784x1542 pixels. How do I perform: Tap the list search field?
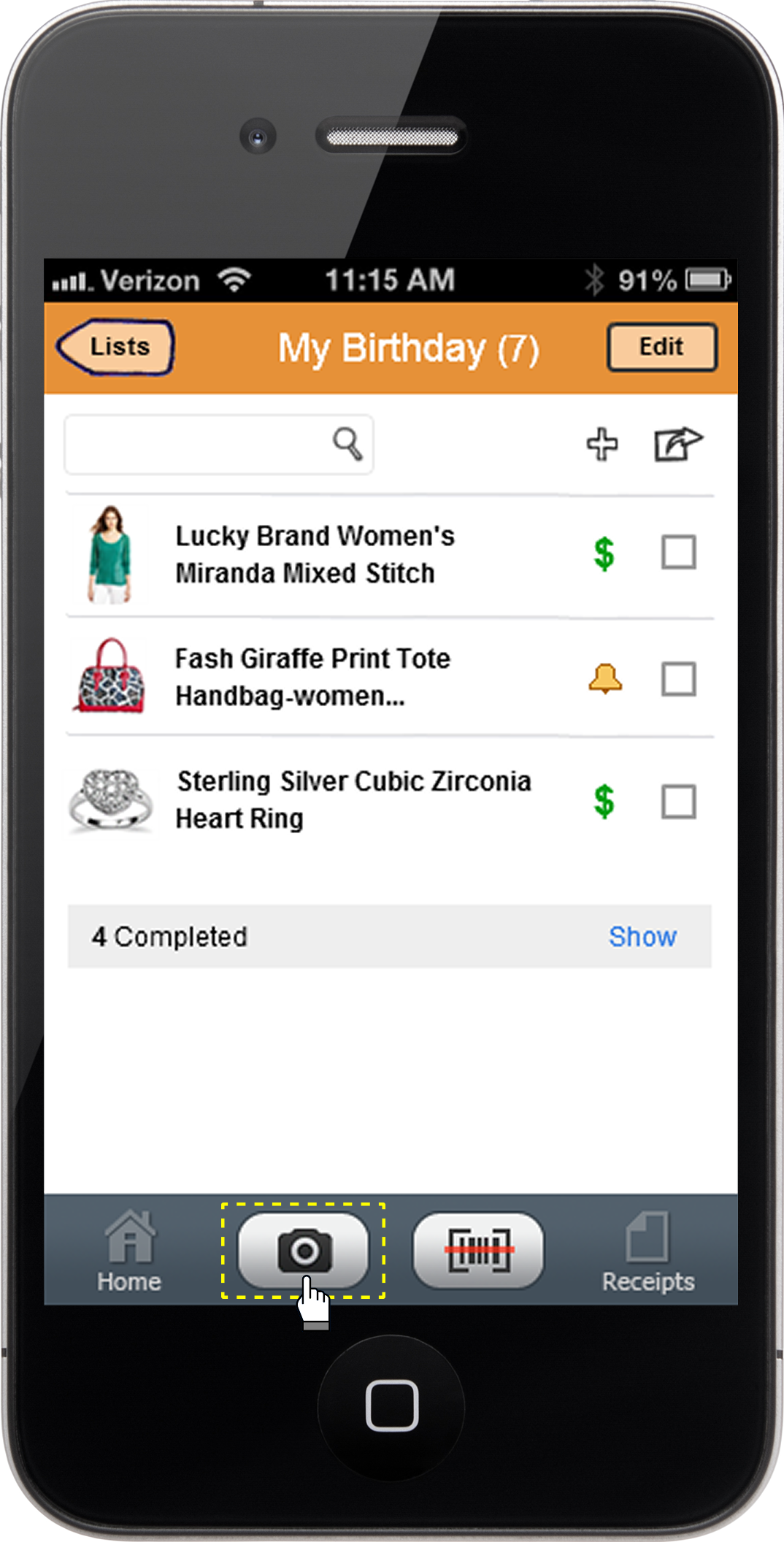(x=197, y=444)
